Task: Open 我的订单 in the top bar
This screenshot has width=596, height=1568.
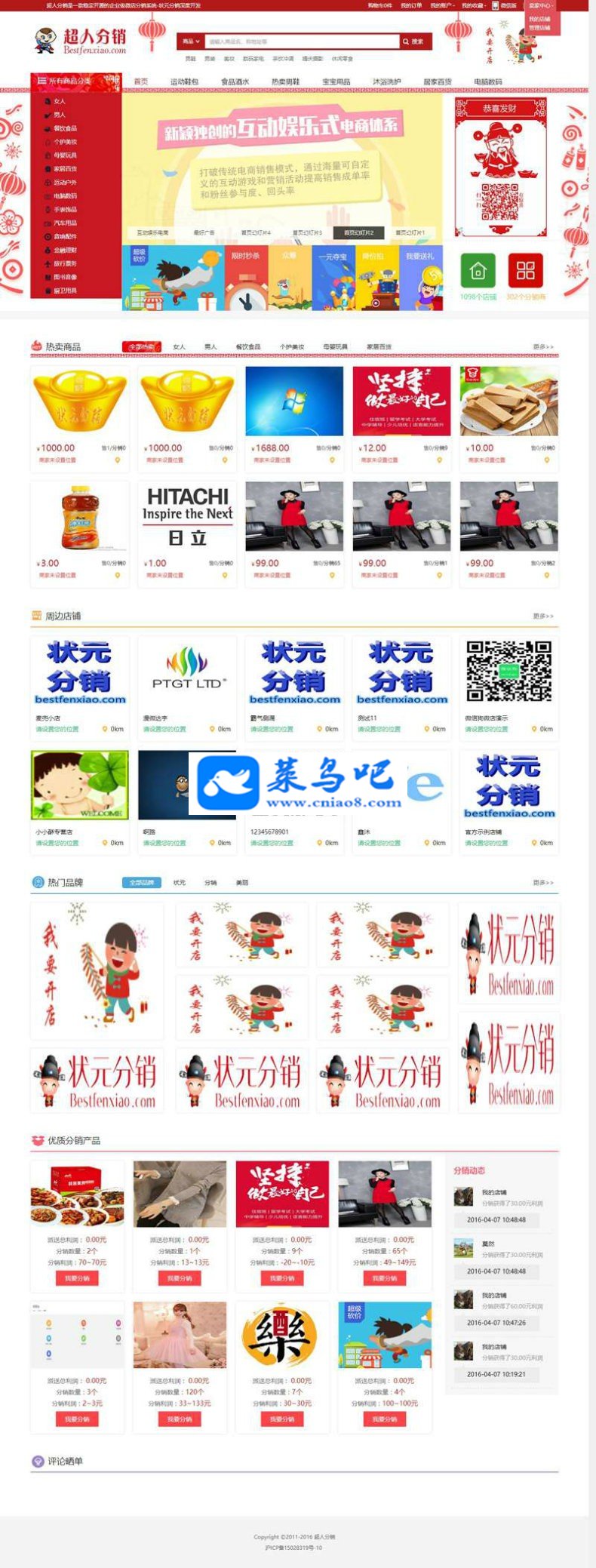Action: click(411, 5)
